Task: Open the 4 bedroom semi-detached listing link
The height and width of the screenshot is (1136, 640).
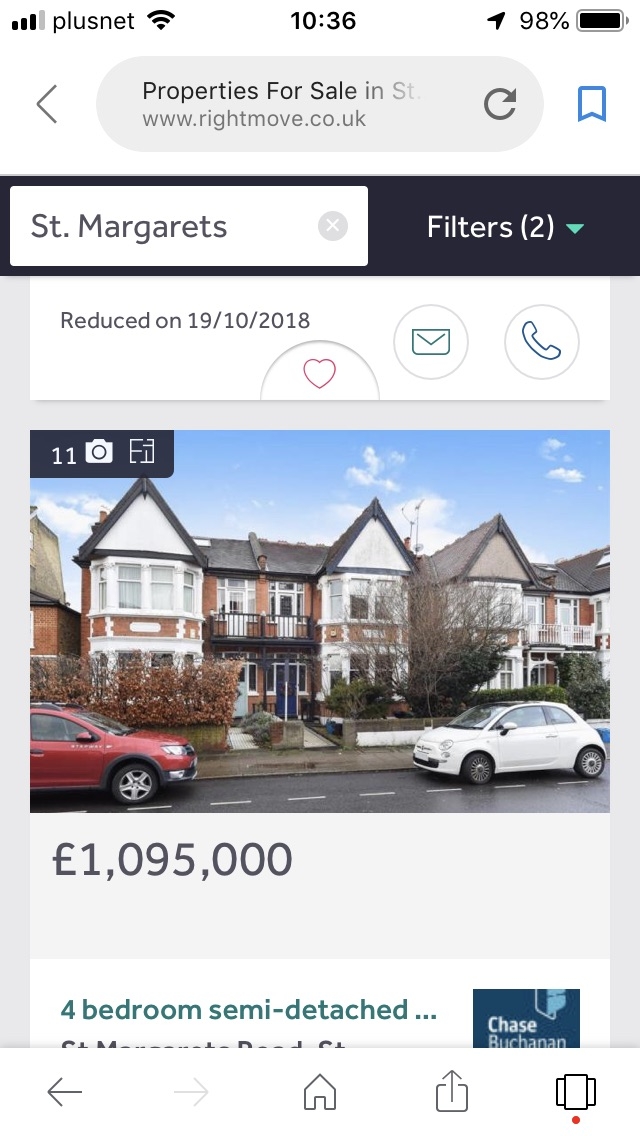Action: click(249, 1009)
